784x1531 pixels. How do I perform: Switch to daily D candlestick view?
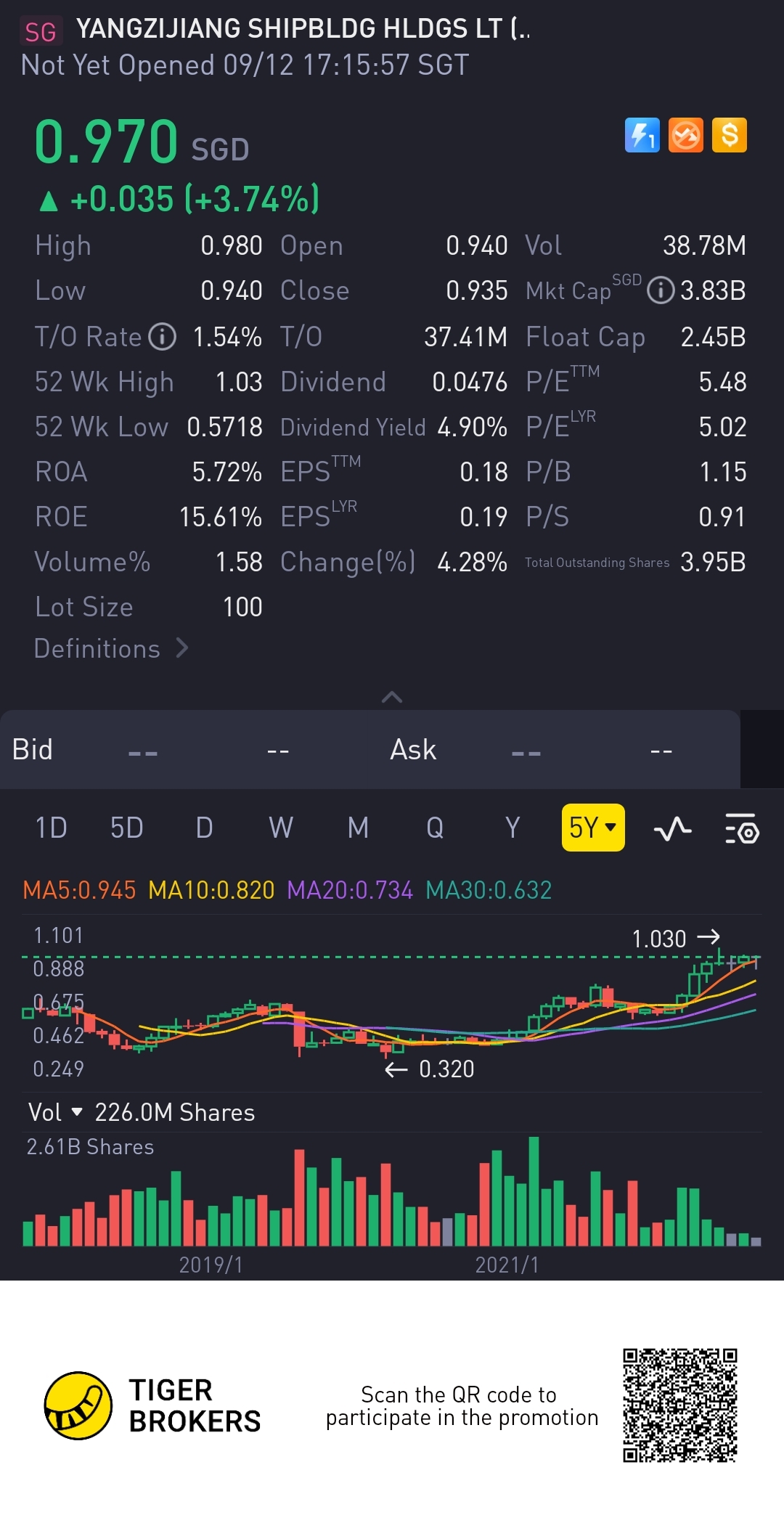(204, 828)
